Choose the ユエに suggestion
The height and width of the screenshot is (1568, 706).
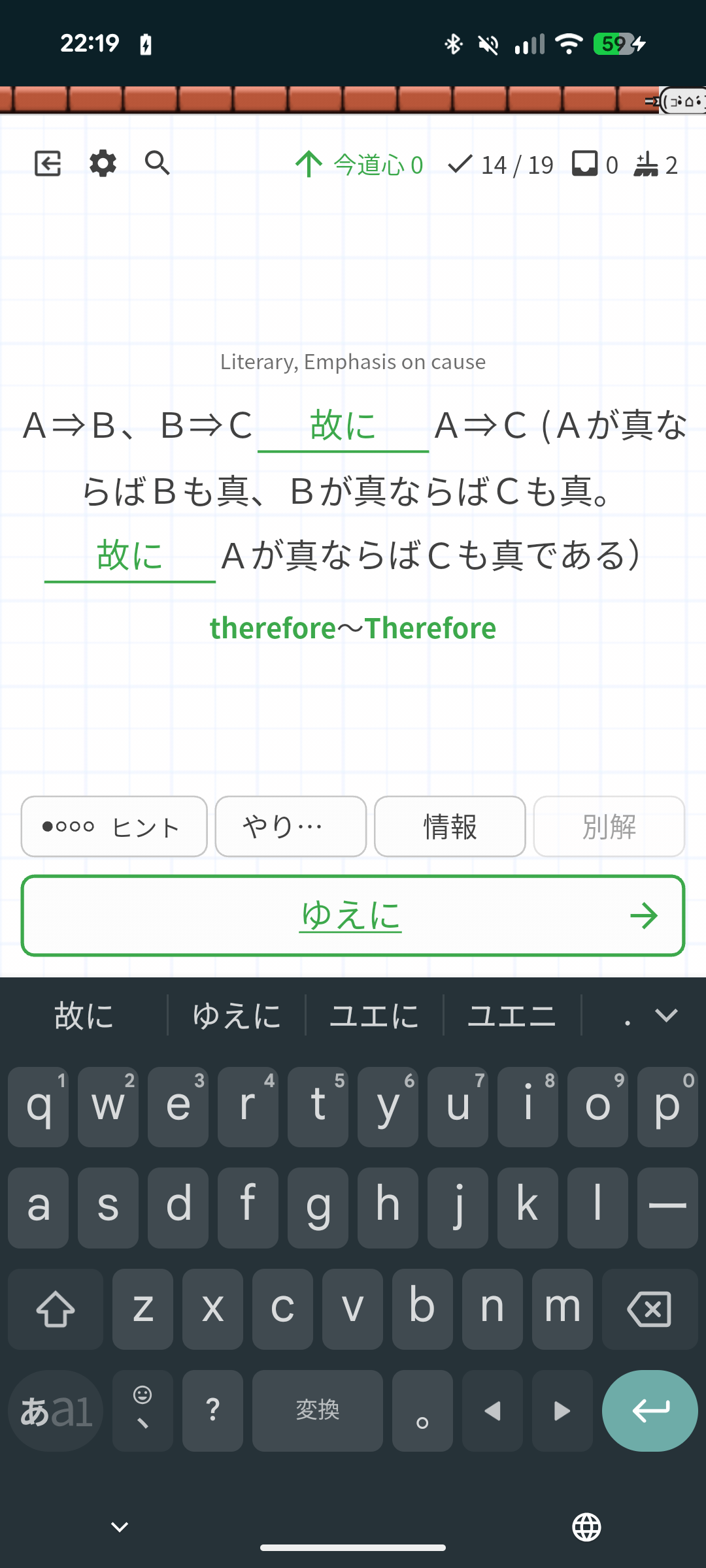tap(374, 1016)
